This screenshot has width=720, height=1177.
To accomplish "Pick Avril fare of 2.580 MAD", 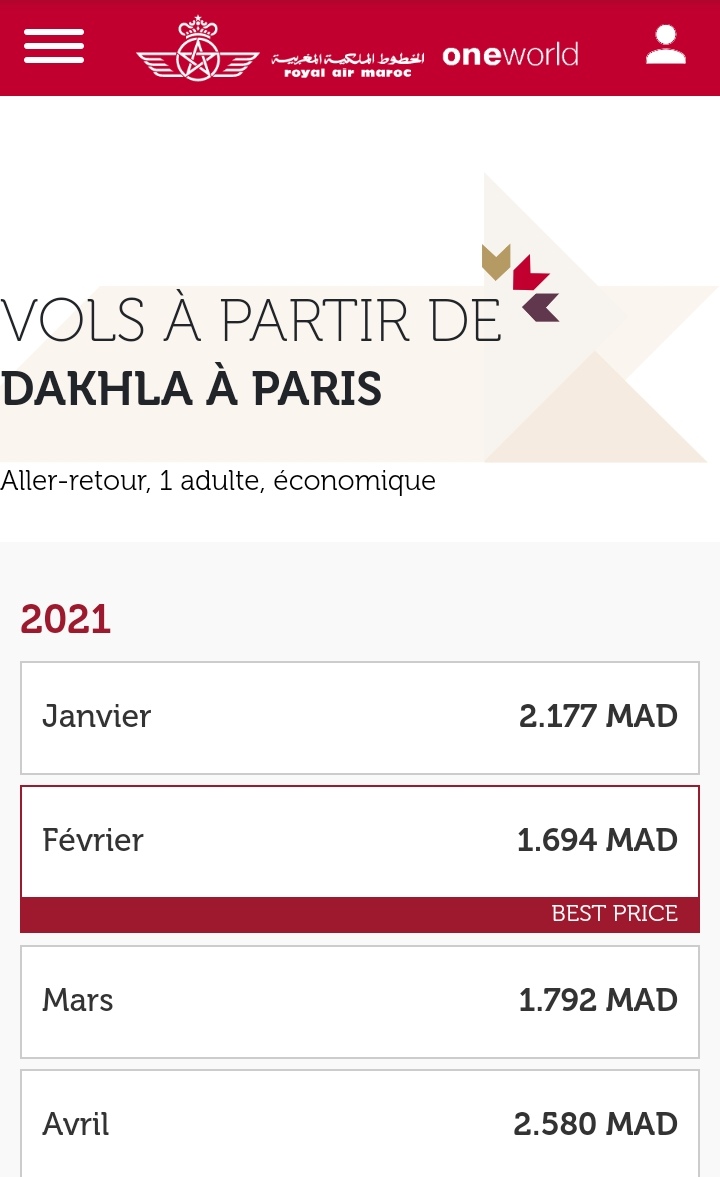I will 360,1124.
